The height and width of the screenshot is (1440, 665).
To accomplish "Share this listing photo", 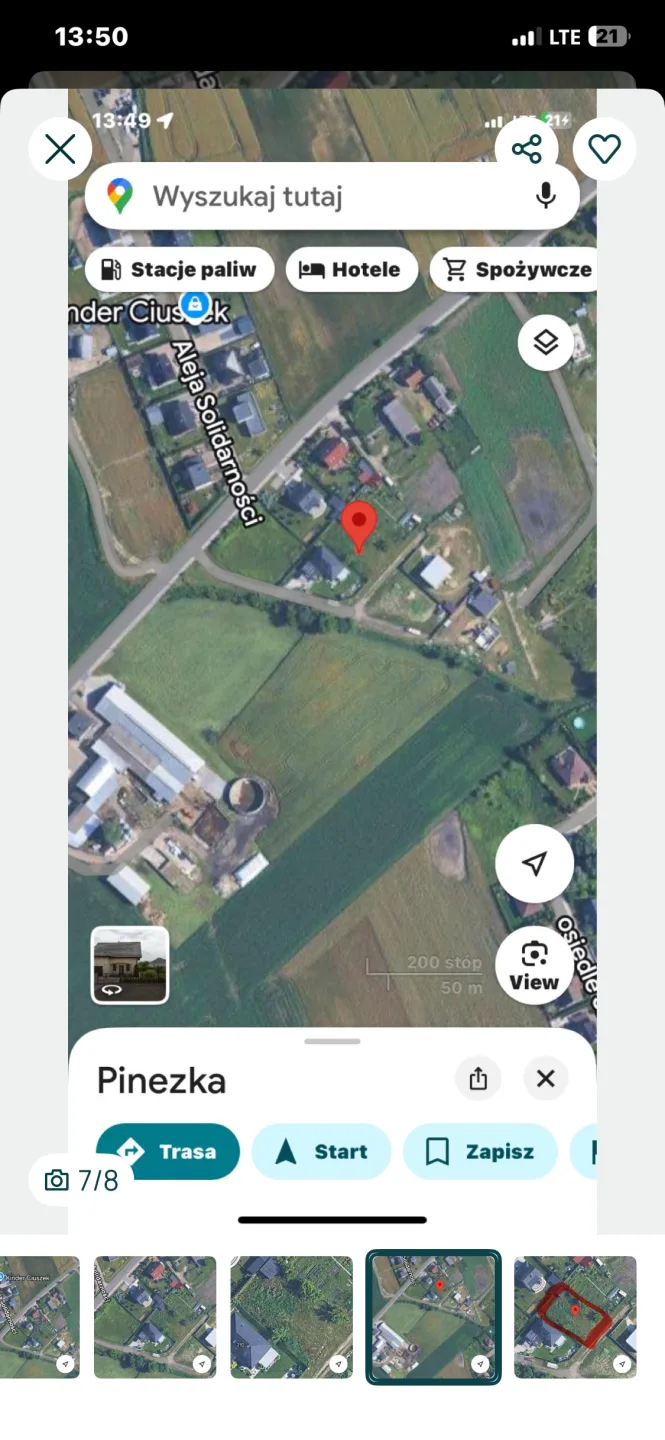I will pos(526,150).
